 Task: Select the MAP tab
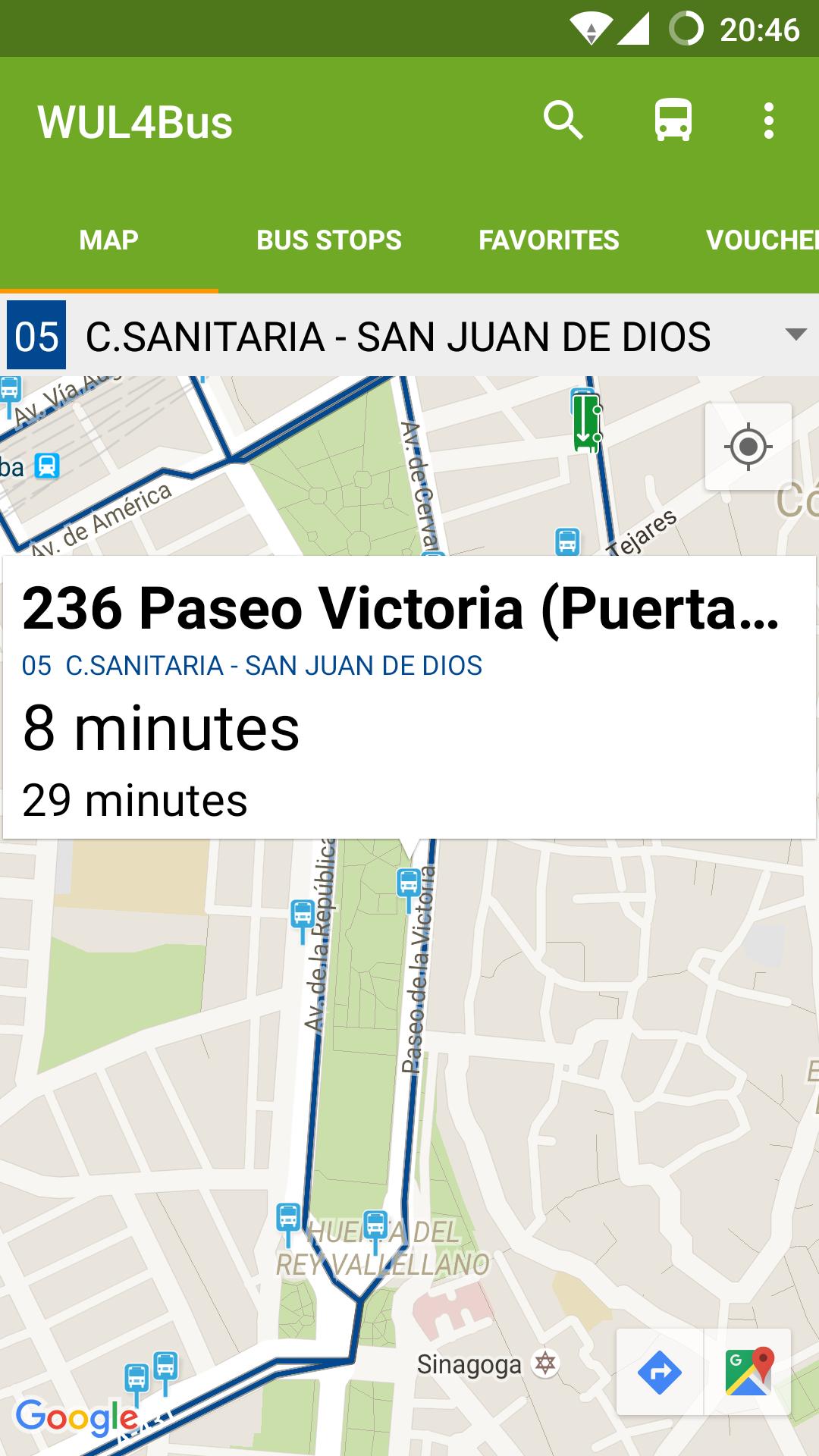click(108, 240)
